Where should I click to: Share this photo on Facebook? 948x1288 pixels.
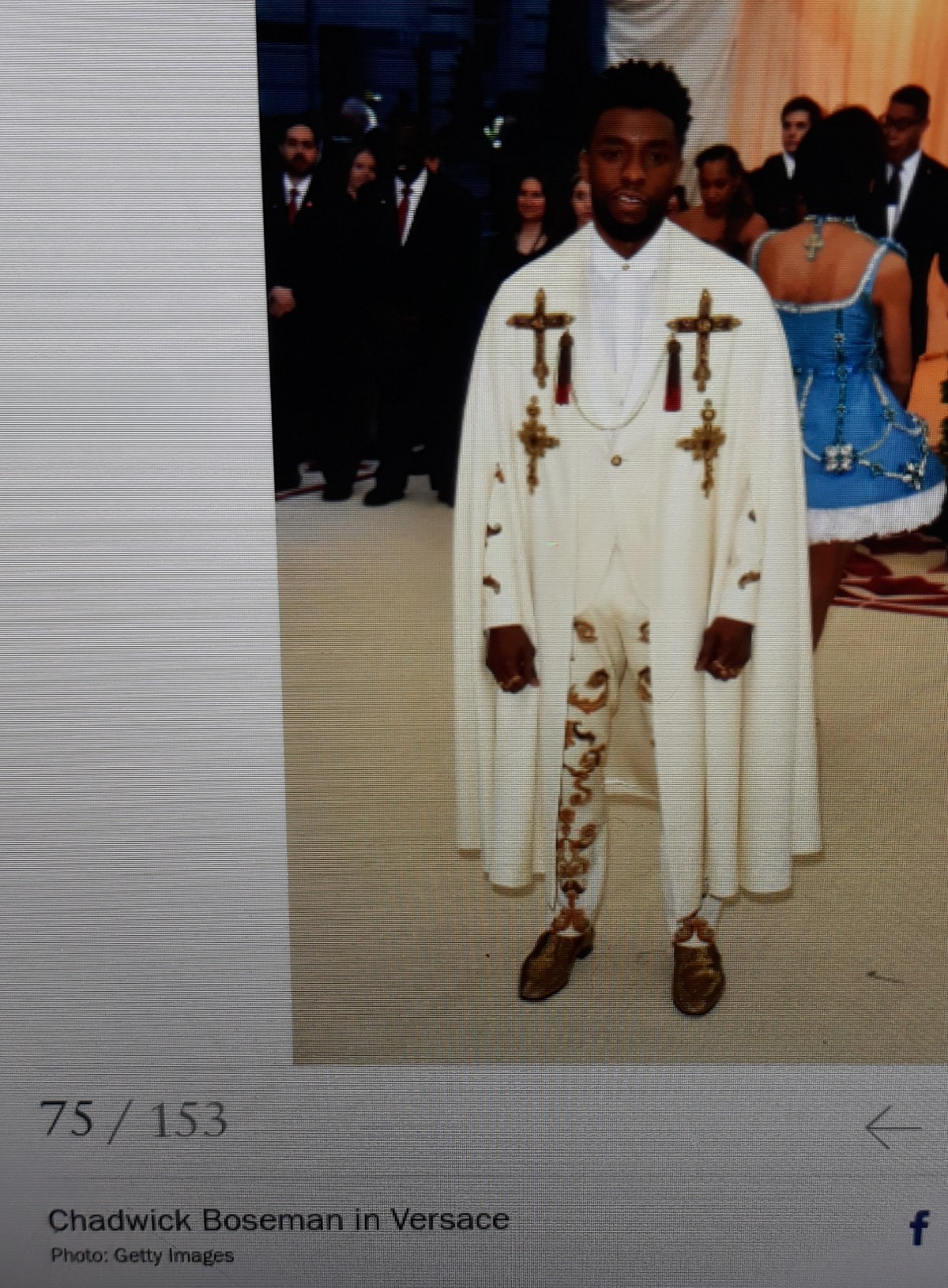[919, 1228]
